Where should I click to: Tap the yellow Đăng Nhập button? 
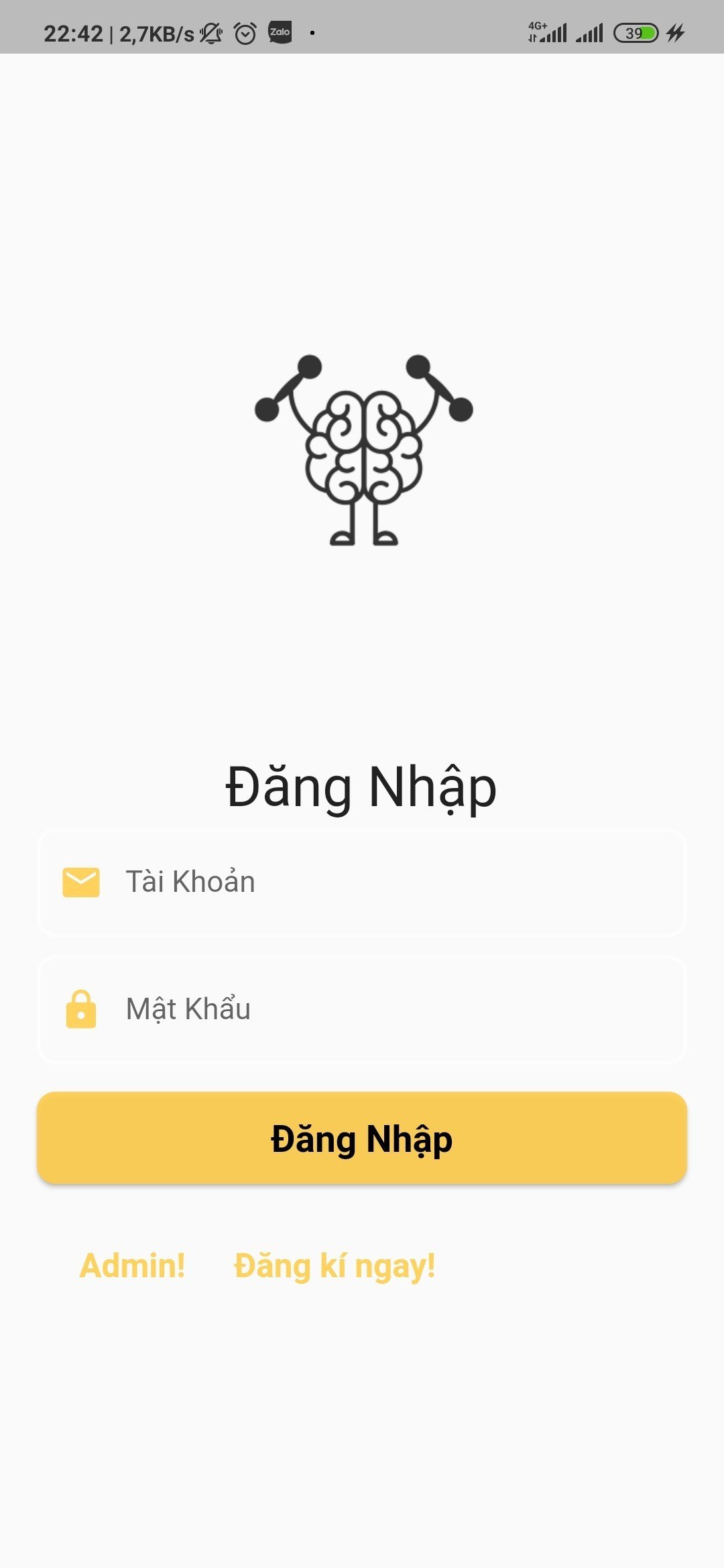coord(362,1138)
